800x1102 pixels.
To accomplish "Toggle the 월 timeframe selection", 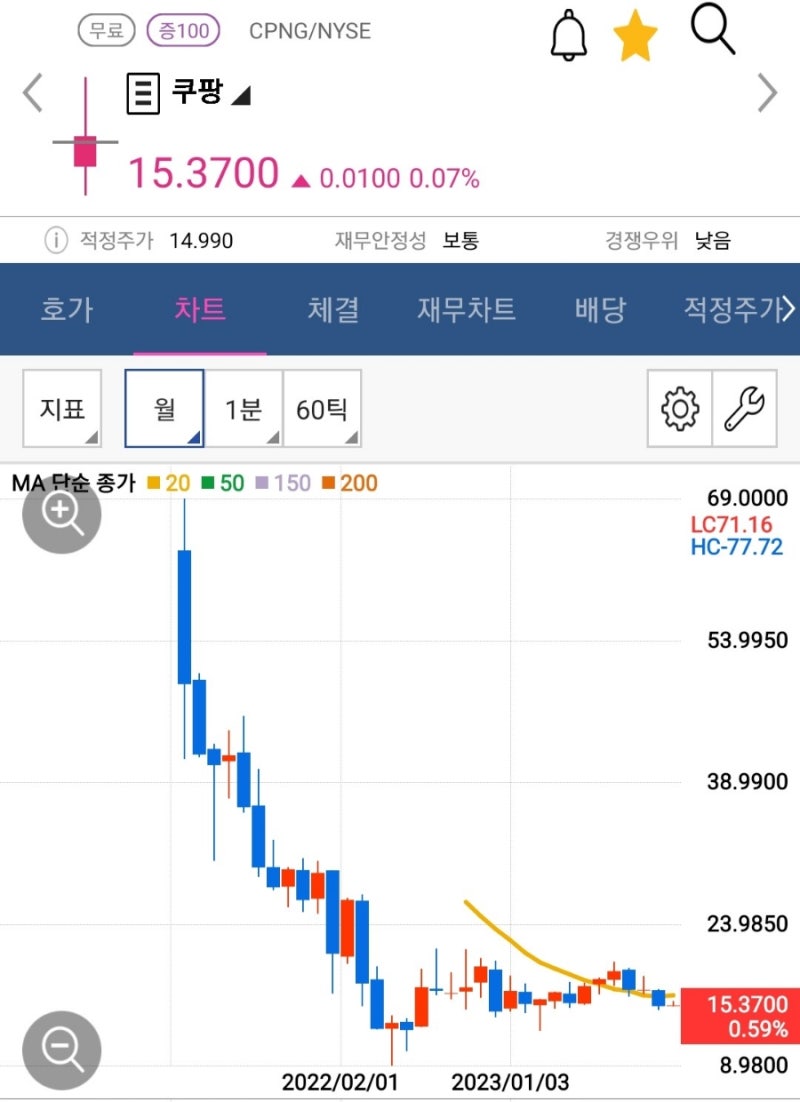I will pos(164,406).
